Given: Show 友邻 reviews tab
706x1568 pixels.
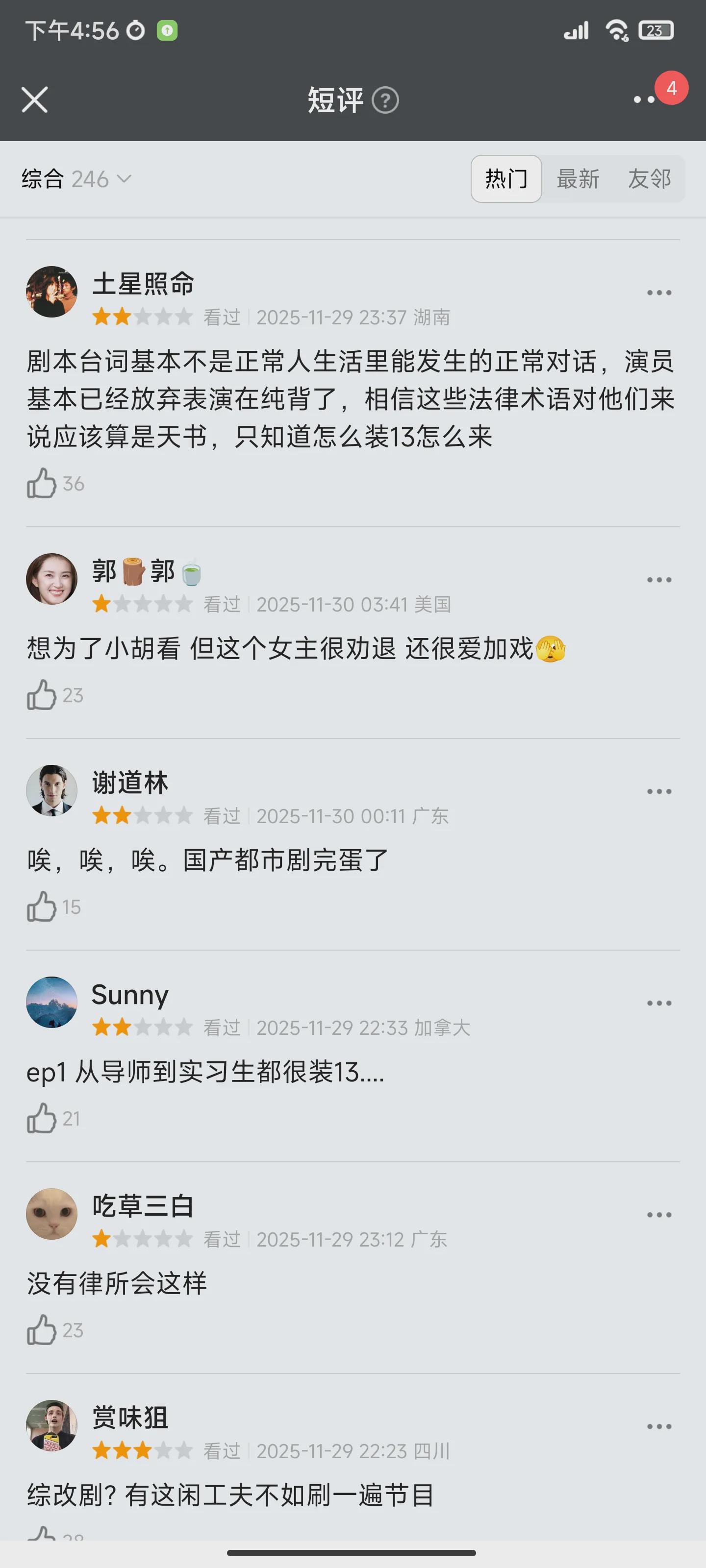Looking at the screenshot, I should pyautogui.click(x=649, y=179).
